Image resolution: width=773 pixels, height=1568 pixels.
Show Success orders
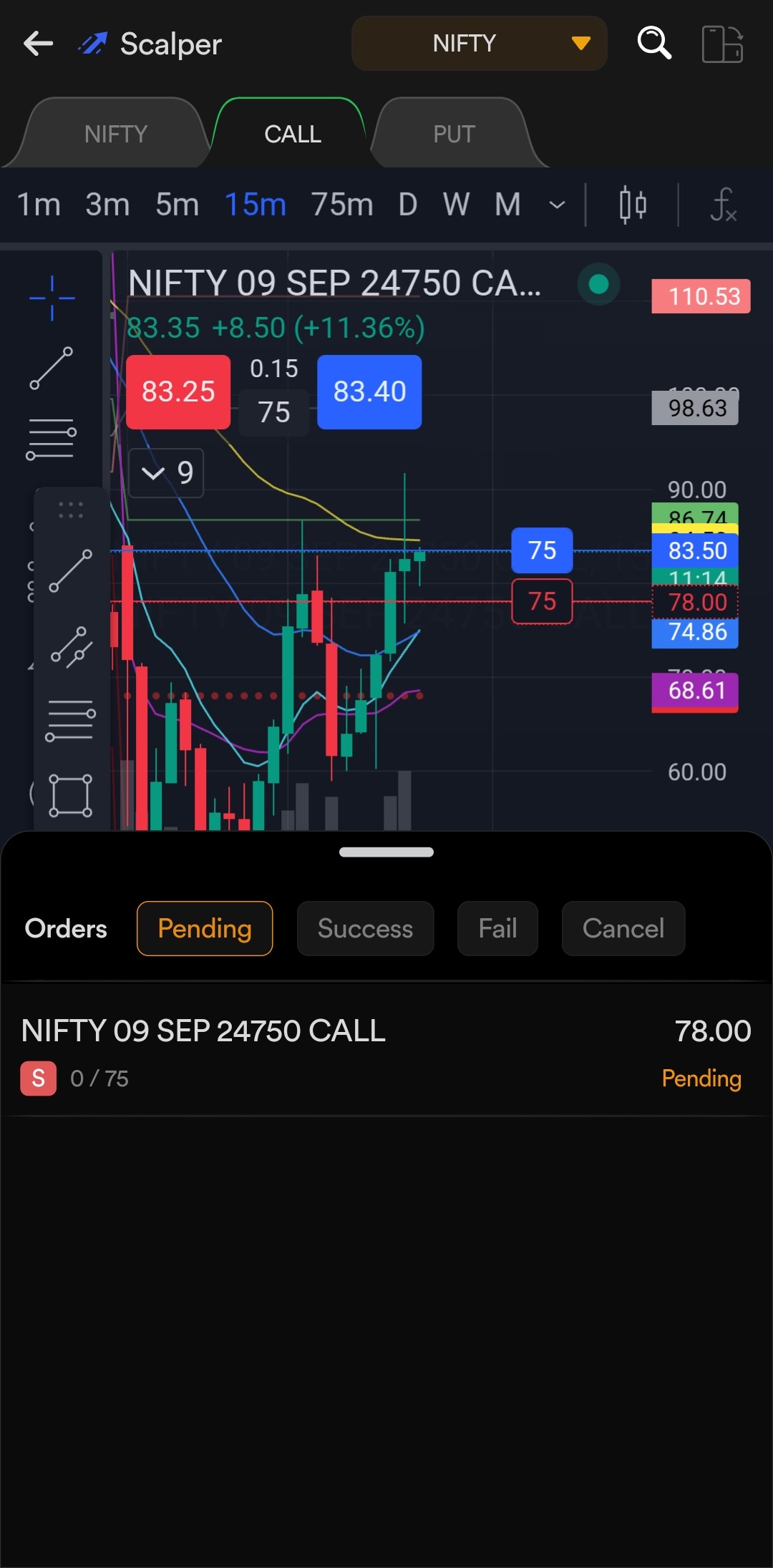point(365,928)
